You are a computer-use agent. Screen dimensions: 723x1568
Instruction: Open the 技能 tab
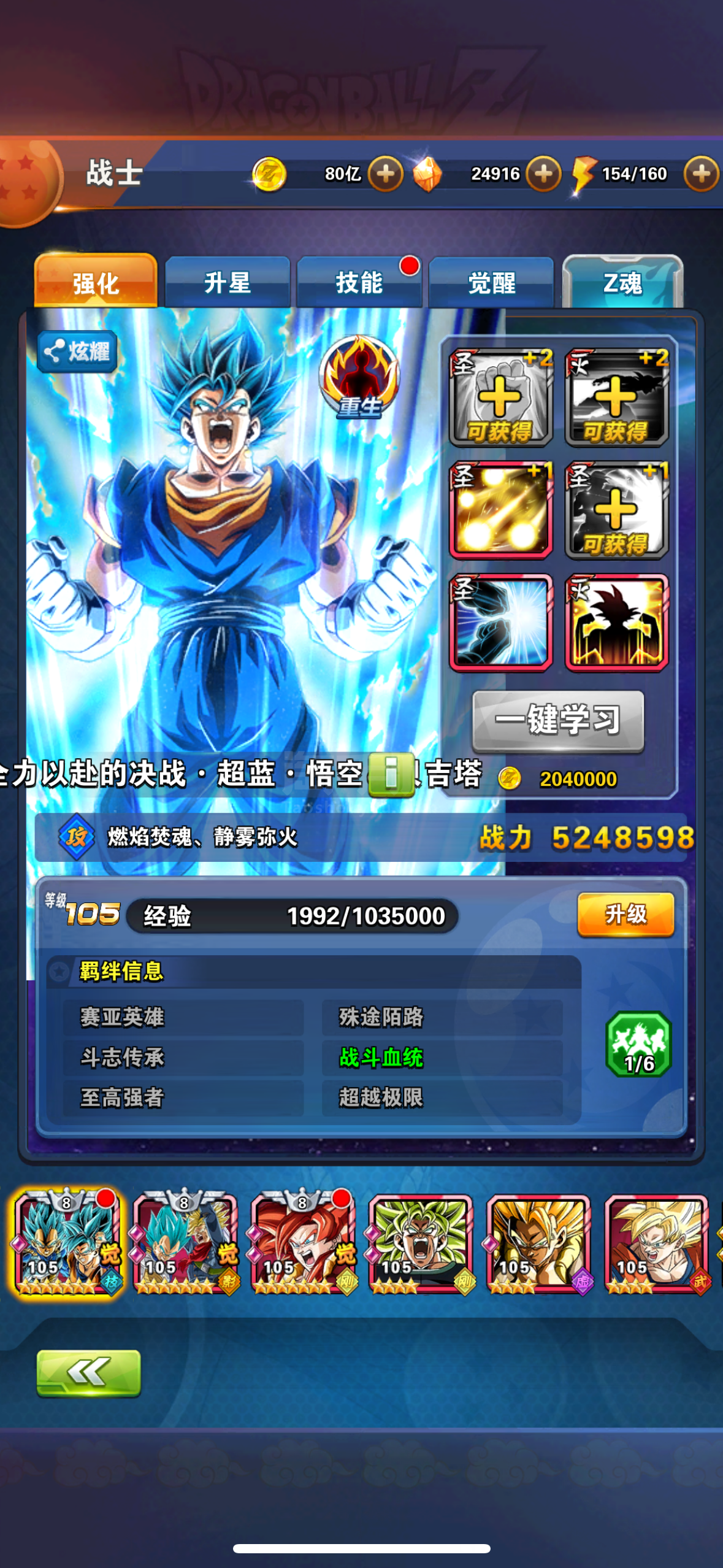[x=359, y=283]
